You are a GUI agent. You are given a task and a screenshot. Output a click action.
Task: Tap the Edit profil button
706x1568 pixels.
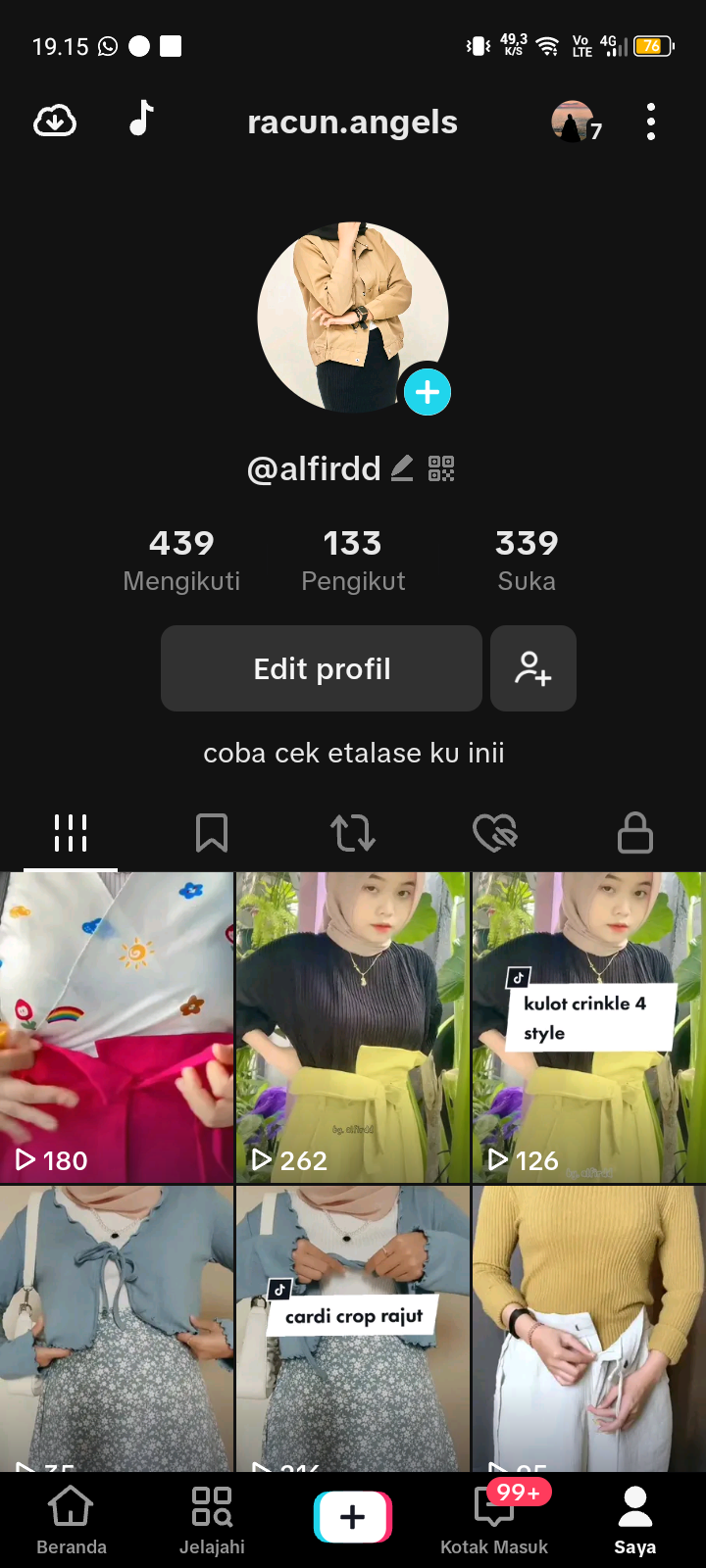click(x=322, y=668)
